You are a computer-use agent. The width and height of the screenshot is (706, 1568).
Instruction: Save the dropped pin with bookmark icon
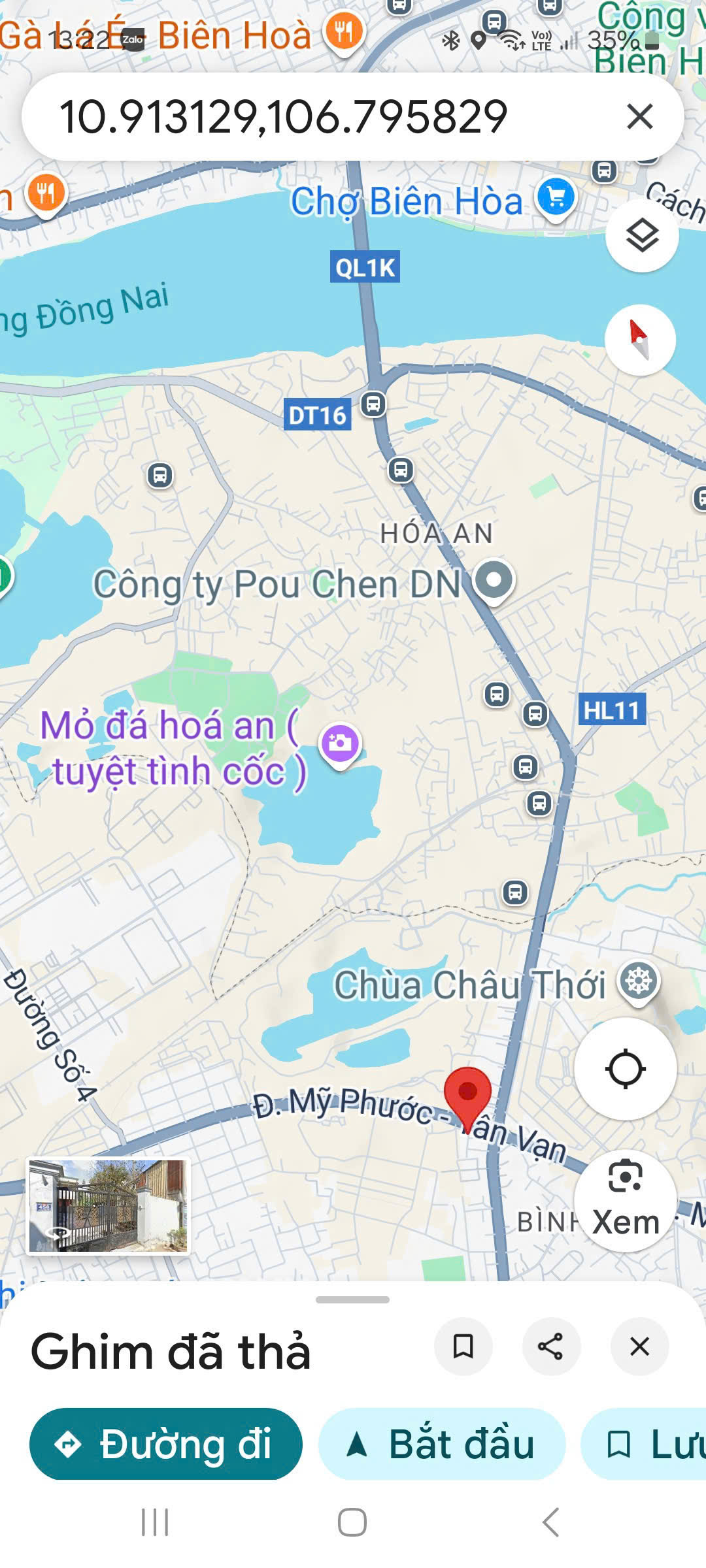463,1347
